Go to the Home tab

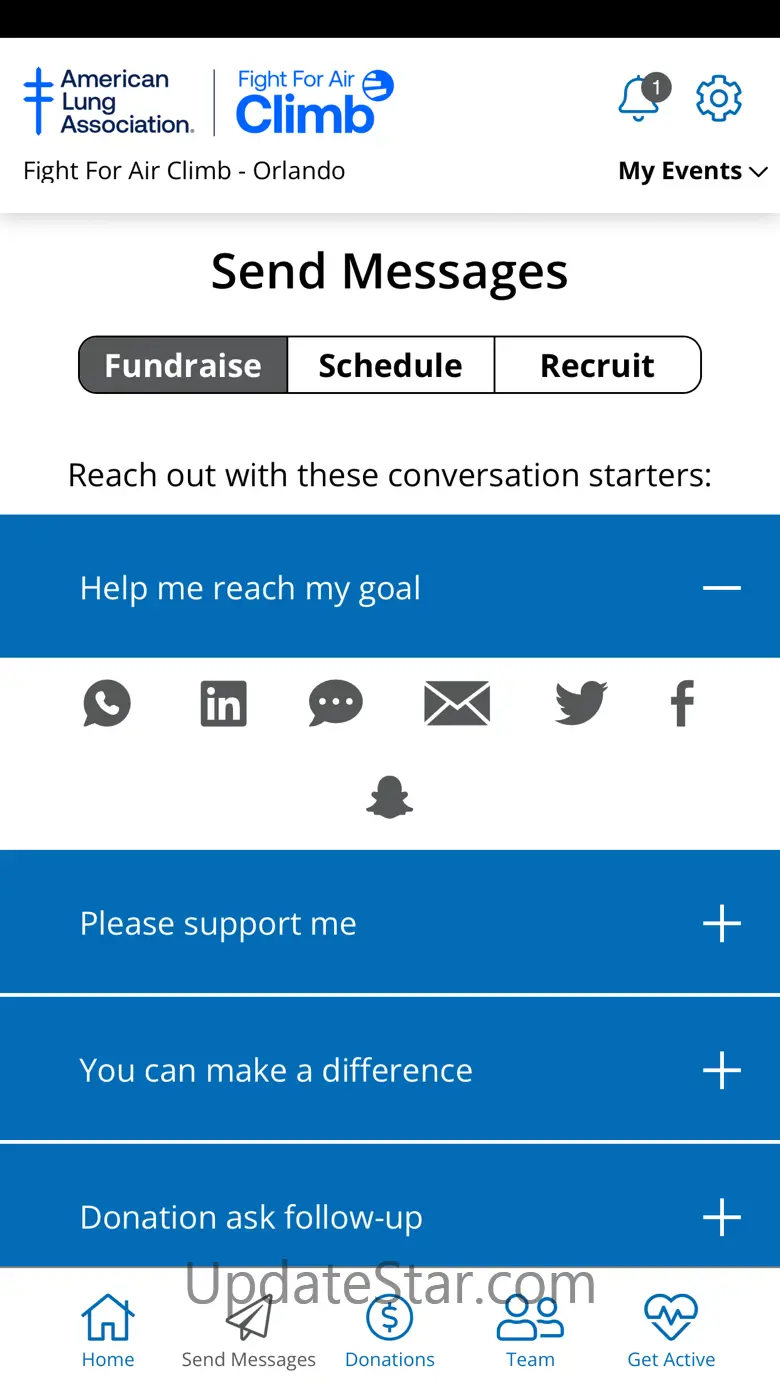(x=108, y=1330)
